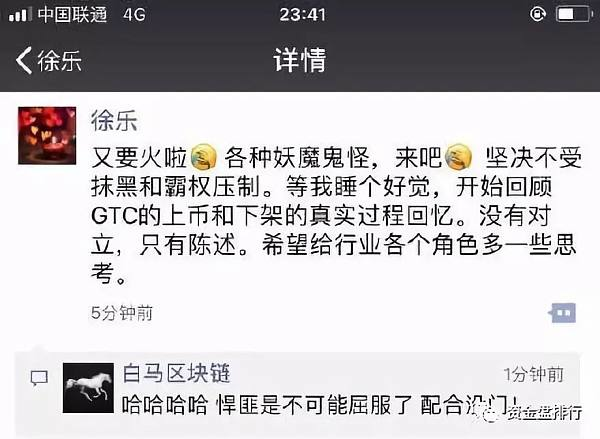Go back to 徐乐
This screenshot has width=600, height=439.
tap(47, 60)
